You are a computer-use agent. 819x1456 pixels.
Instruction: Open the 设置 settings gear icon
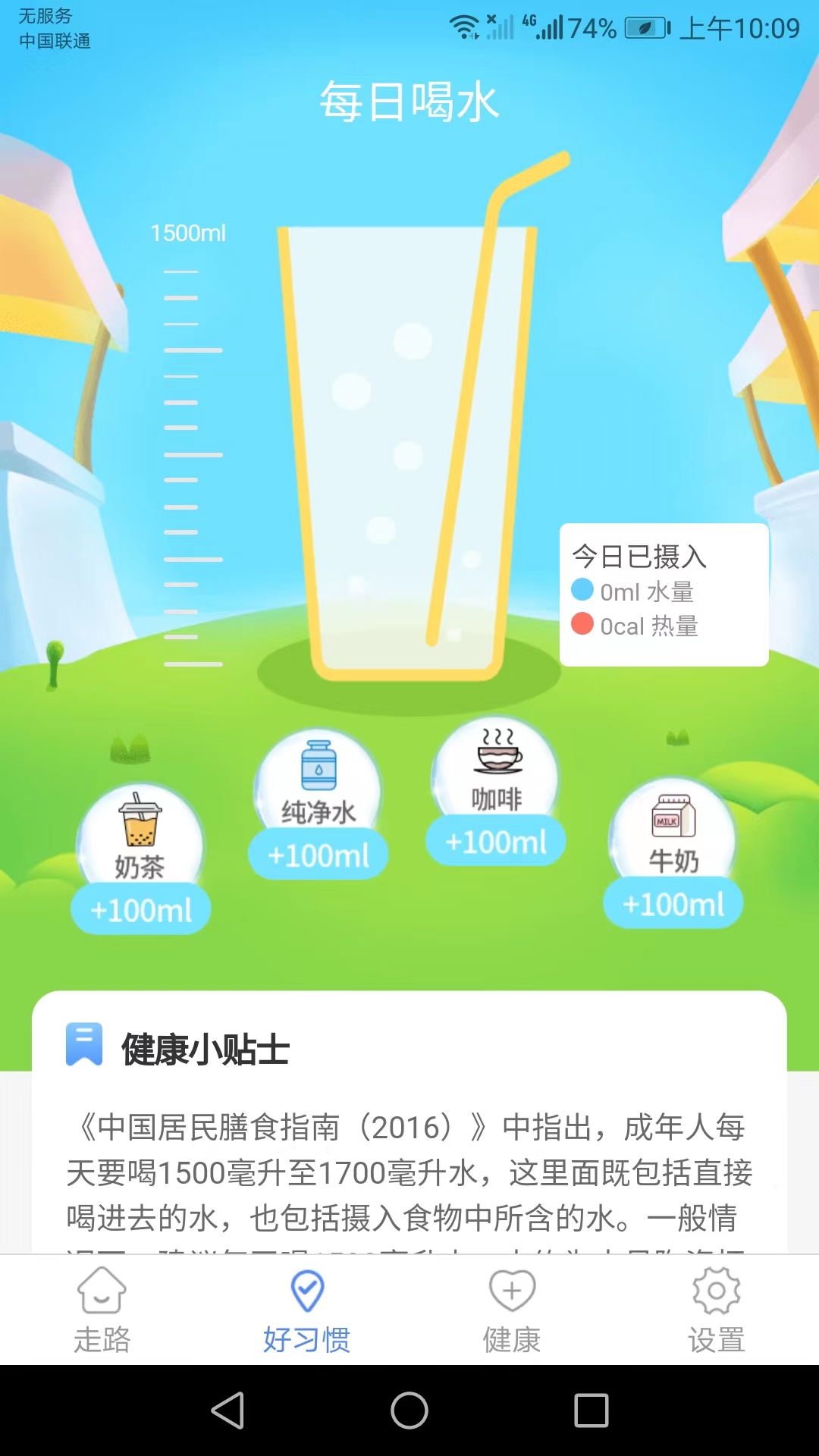click(x=716, y=1289)
